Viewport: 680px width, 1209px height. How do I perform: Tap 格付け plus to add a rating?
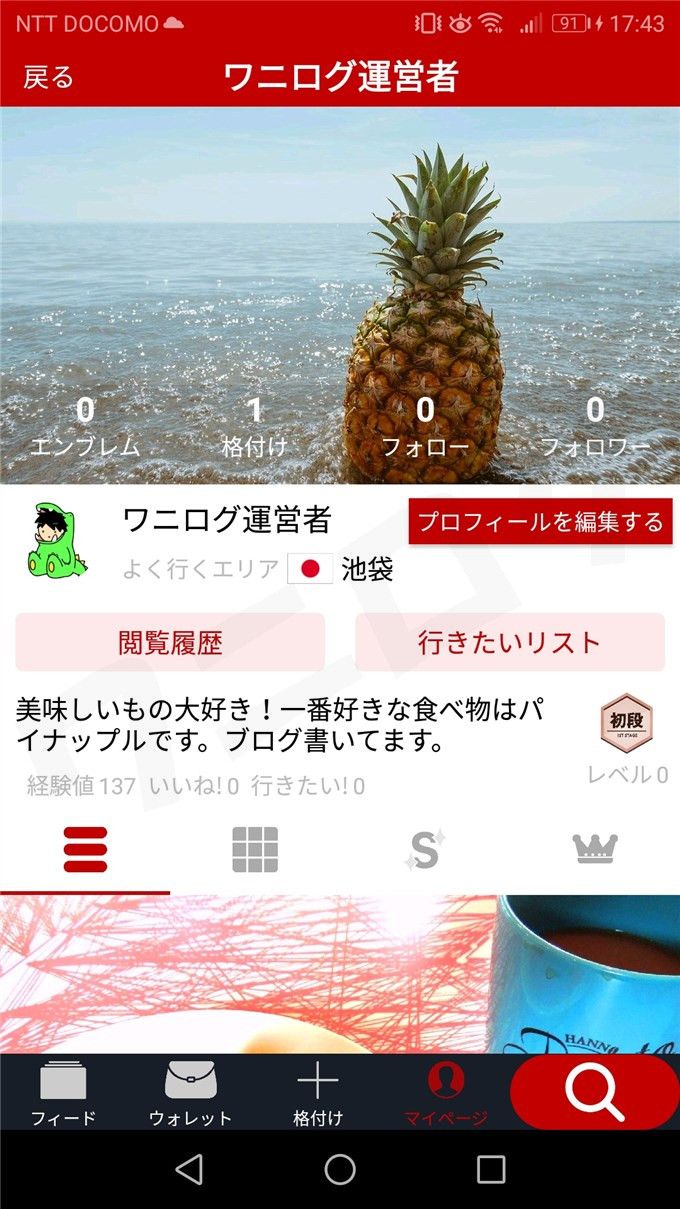point(318,1094)
